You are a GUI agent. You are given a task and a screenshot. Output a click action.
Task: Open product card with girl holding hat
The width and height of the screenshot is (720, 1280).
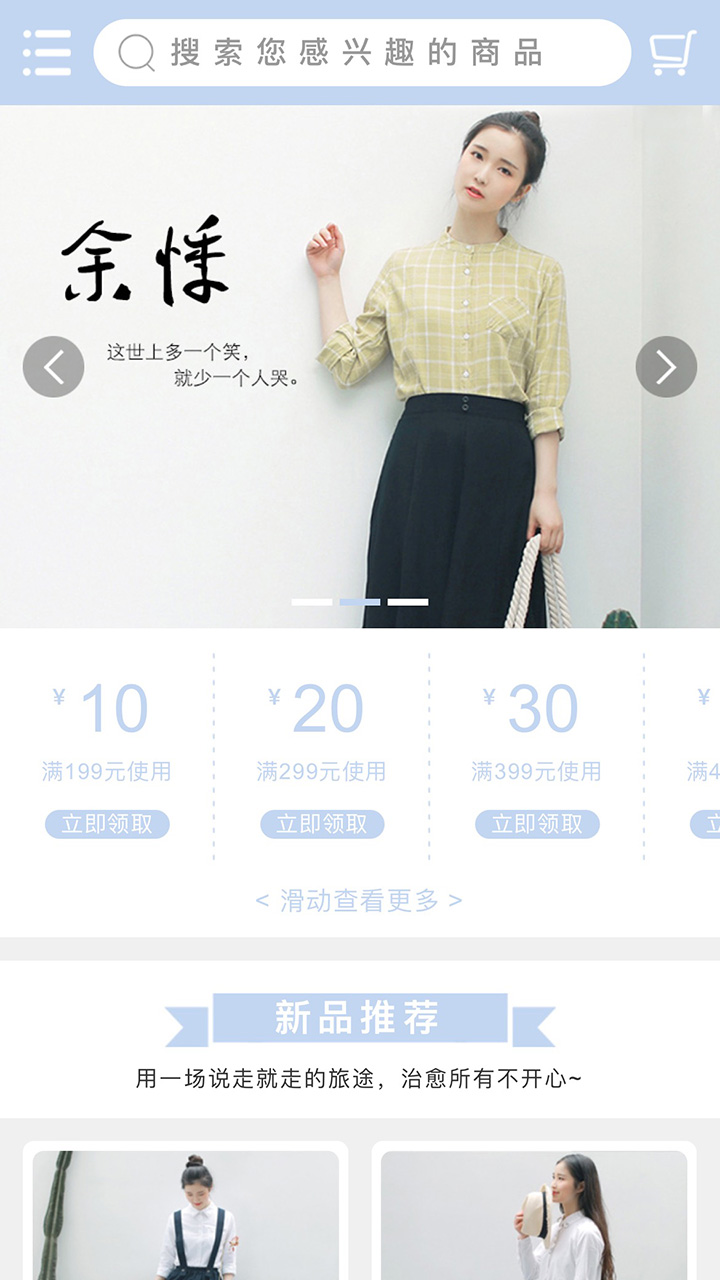point(534,1215)
